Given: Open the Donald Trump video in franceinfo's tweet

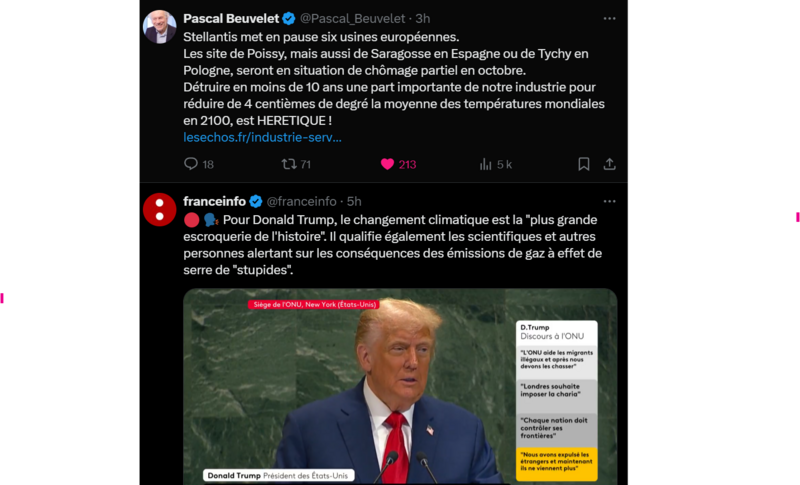Looking at the screenshot, I should tap(399, 386).
